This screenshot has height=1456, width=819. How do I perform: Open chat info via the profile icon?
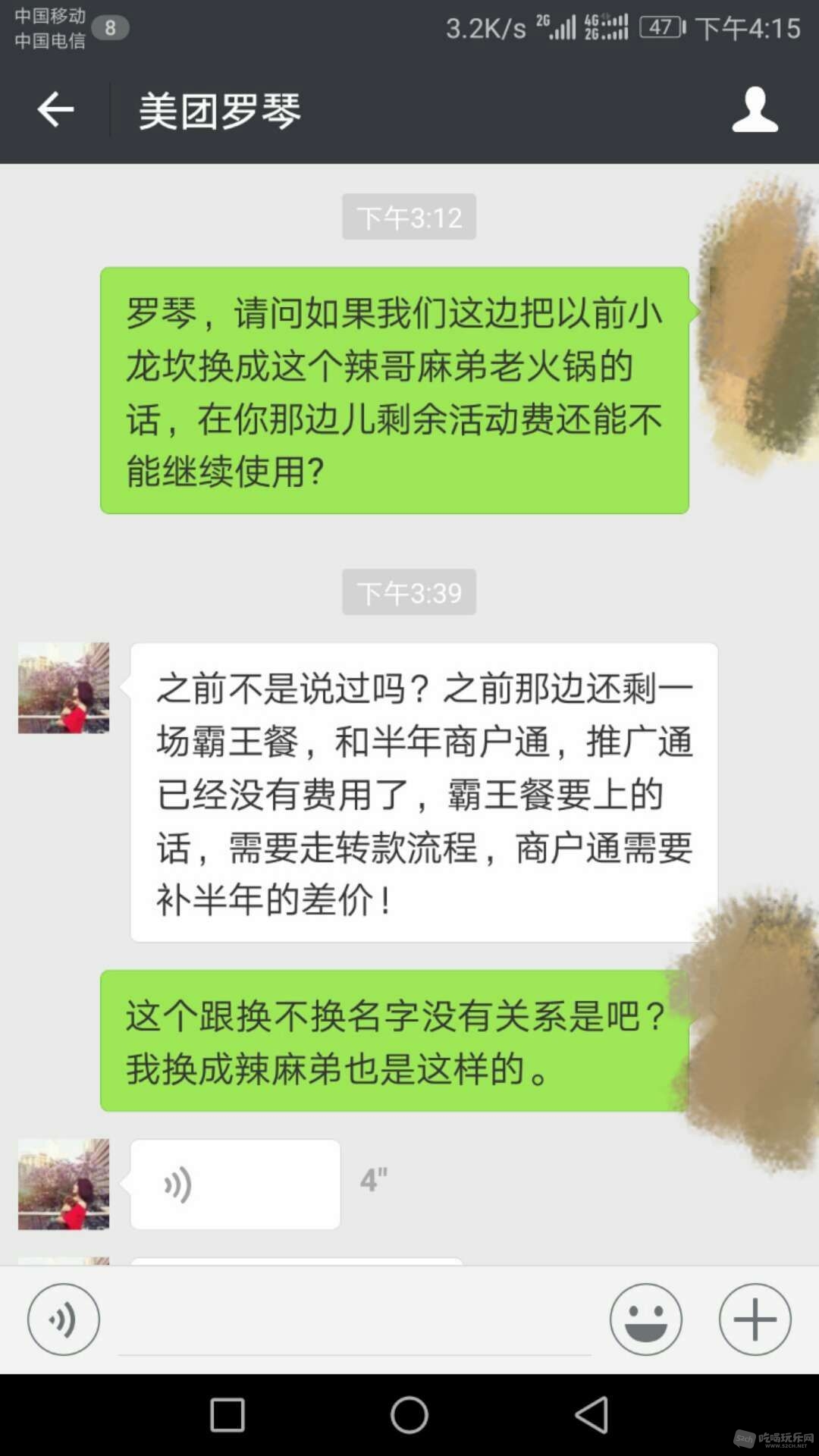pos(755,111)
